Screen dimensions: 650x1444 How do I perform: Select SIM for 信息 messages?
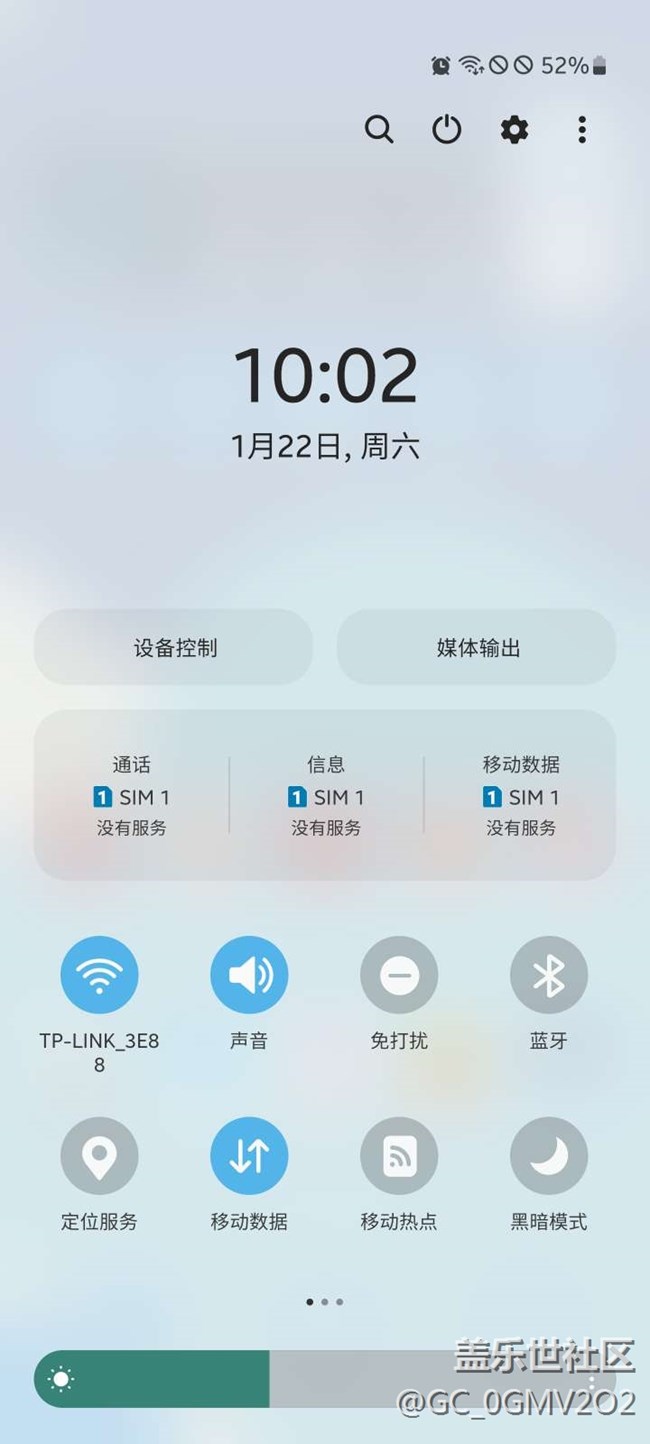point(326,795)
